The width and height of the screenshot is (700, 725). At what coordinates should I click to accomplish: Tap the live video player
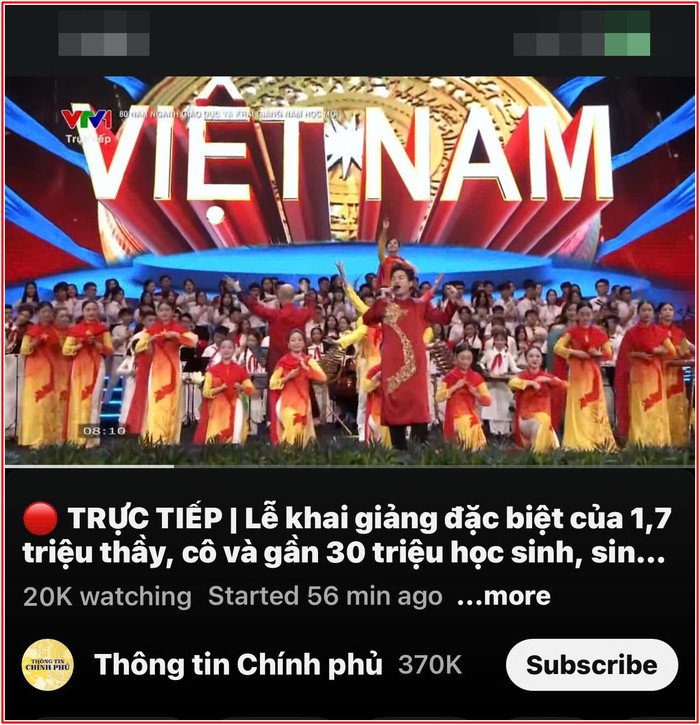pos(350,272)
